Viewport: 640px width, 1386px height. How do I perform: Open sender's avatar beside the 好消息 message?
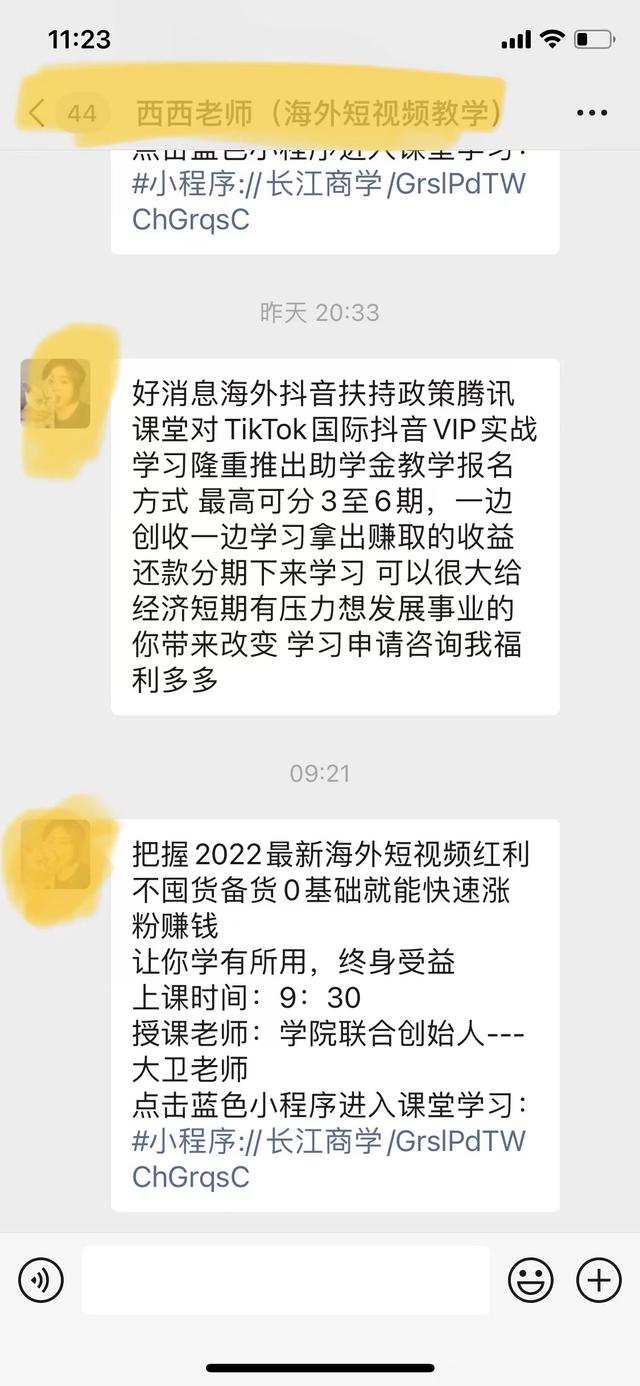[55, 394]
